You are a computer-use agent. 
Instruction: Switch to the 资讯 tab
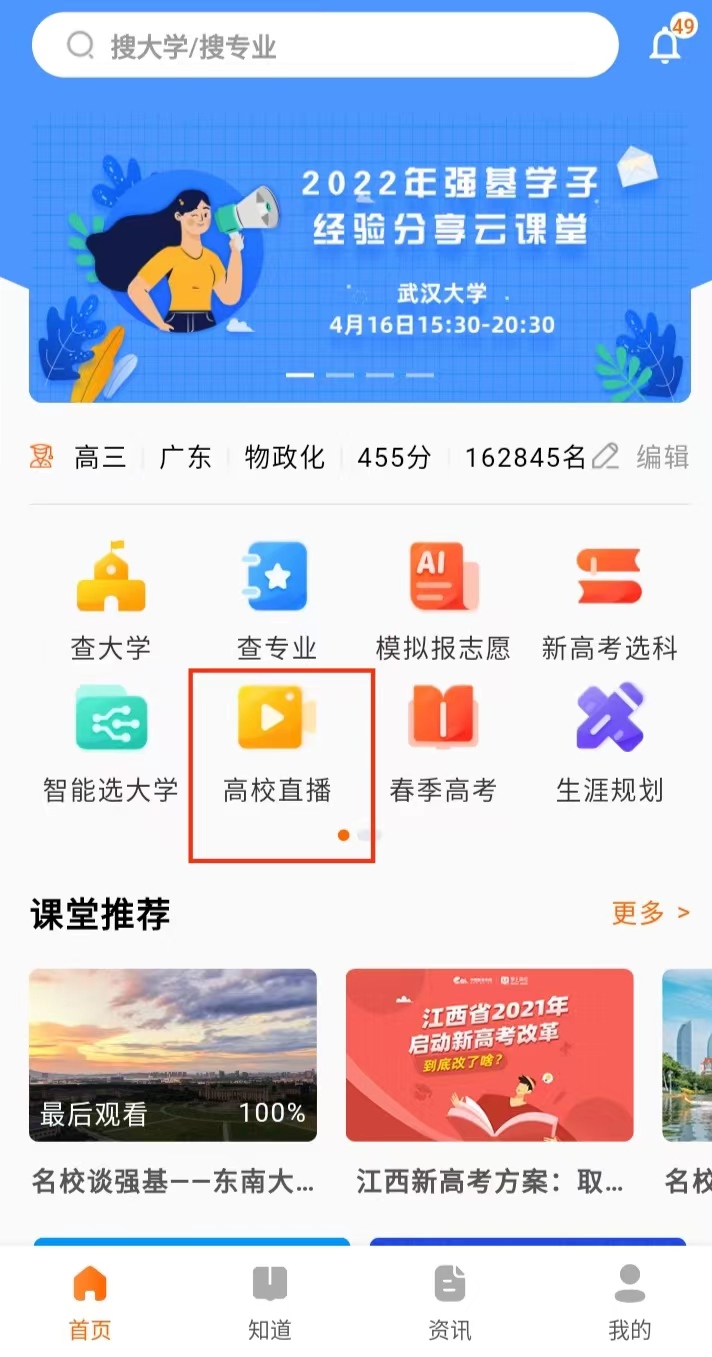(x=449, y=1302)
